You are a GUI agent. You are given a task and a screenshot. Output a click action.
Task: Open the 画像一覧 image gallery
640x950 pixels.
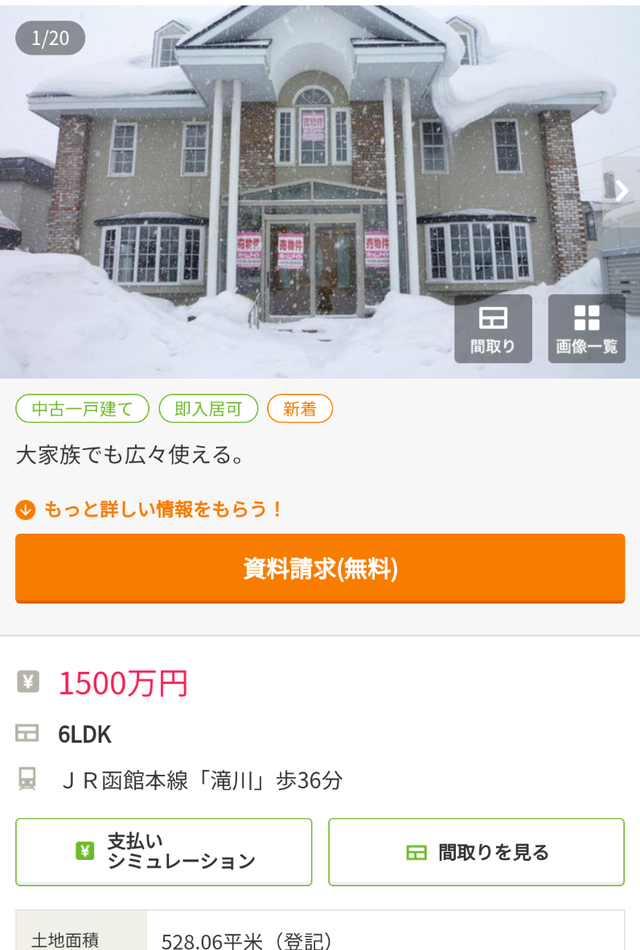coord(587,328)
